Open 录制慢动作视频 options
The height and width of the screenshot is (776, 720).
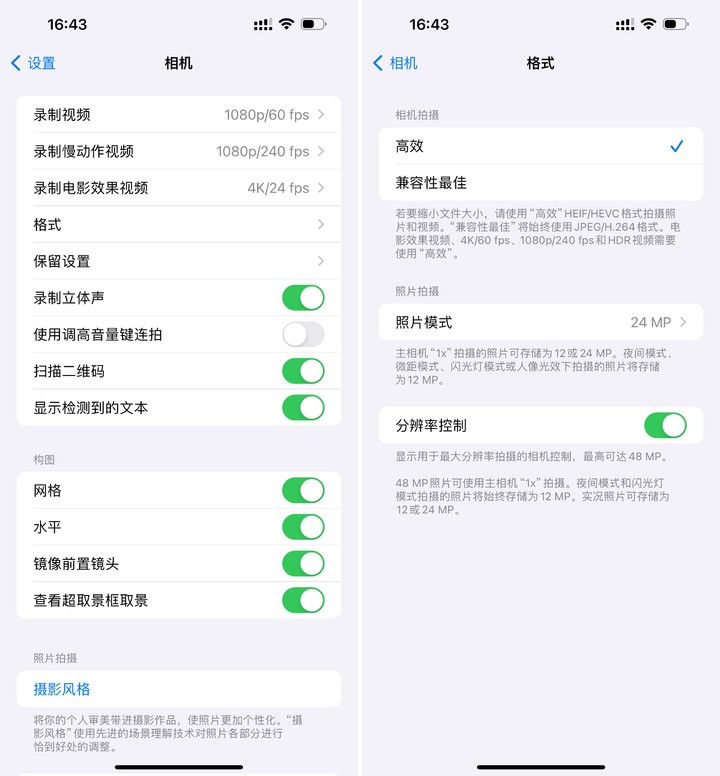click(x=179, y=151)
